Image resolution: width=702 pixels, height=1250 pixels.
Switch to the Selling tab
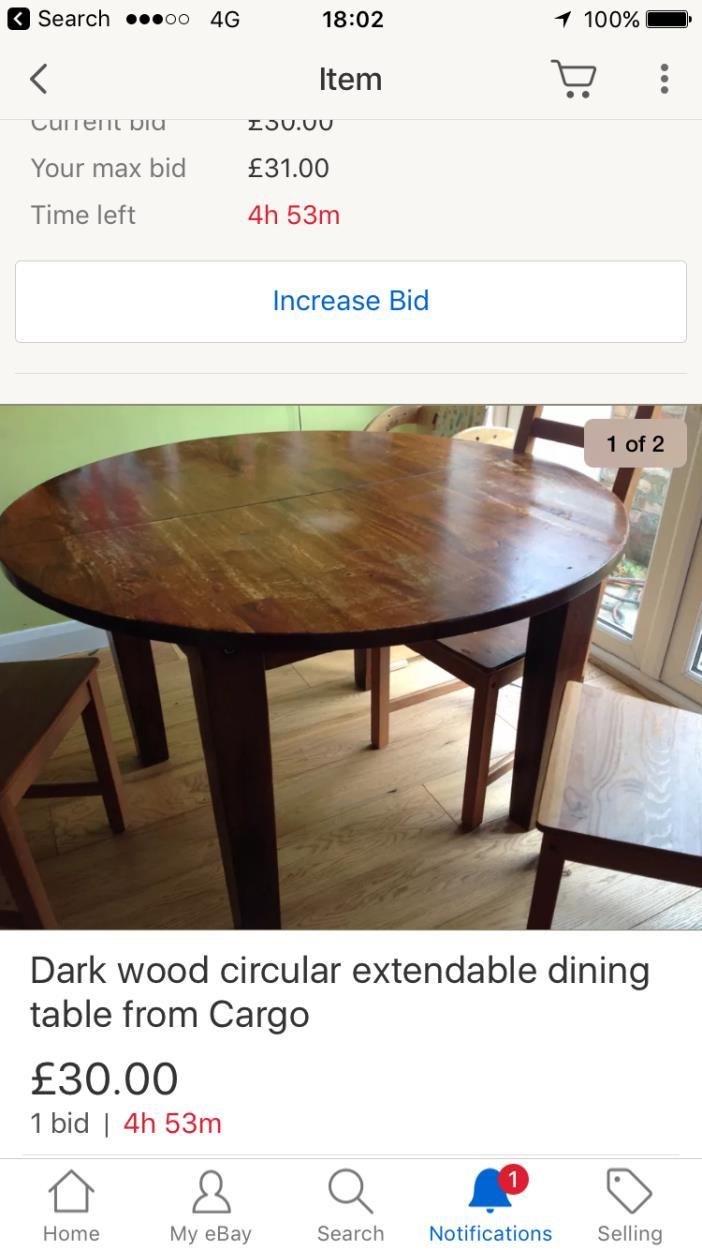(x=630, y=1206)
